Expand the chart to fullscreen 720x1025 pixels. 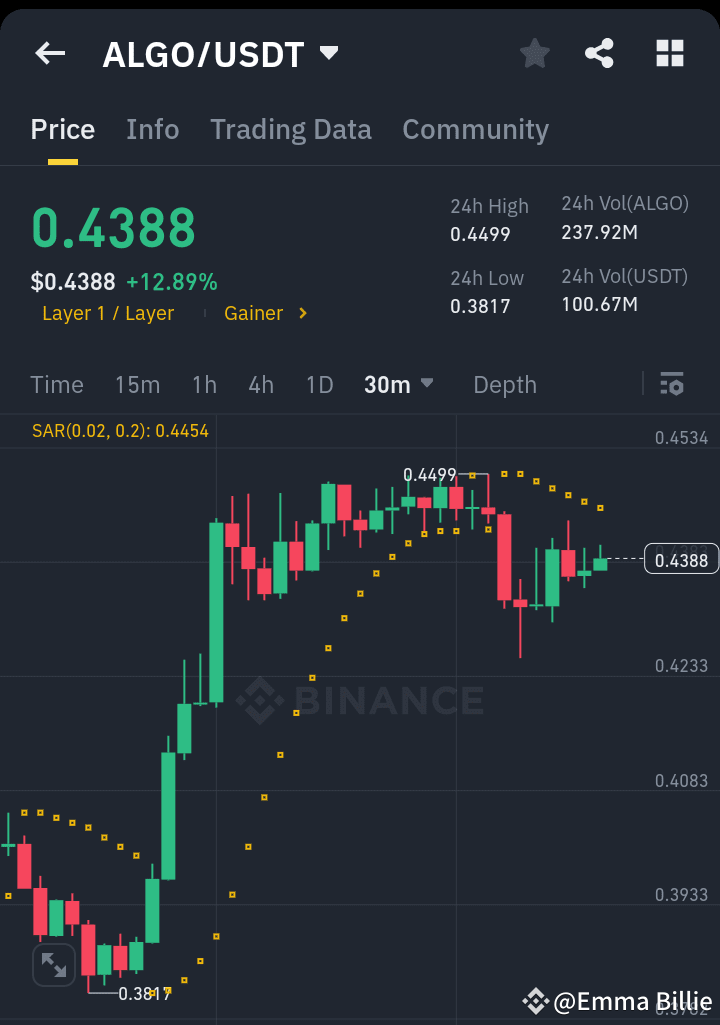click(54, 965)
